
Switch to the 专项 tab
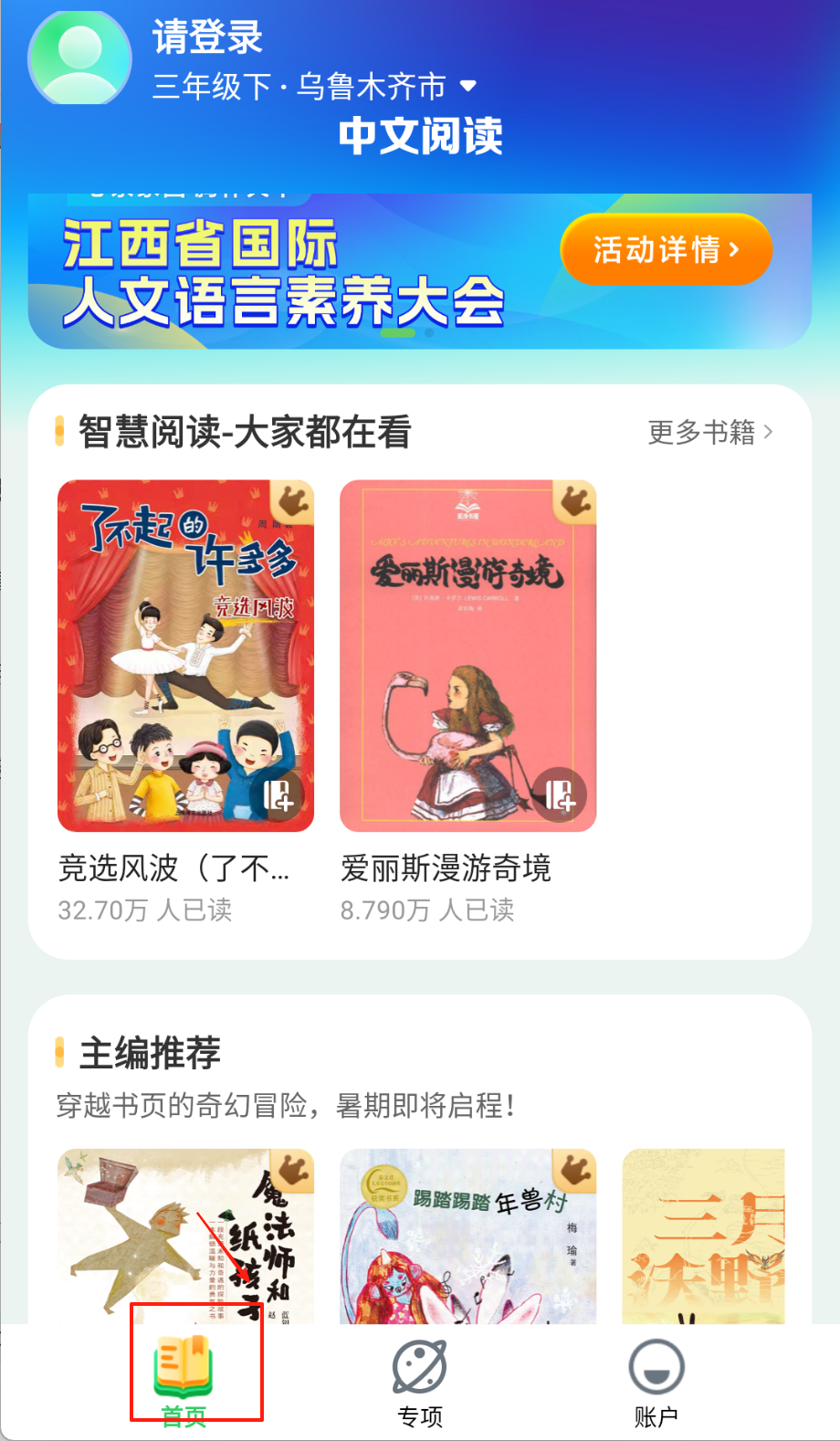coord(420,1381)
